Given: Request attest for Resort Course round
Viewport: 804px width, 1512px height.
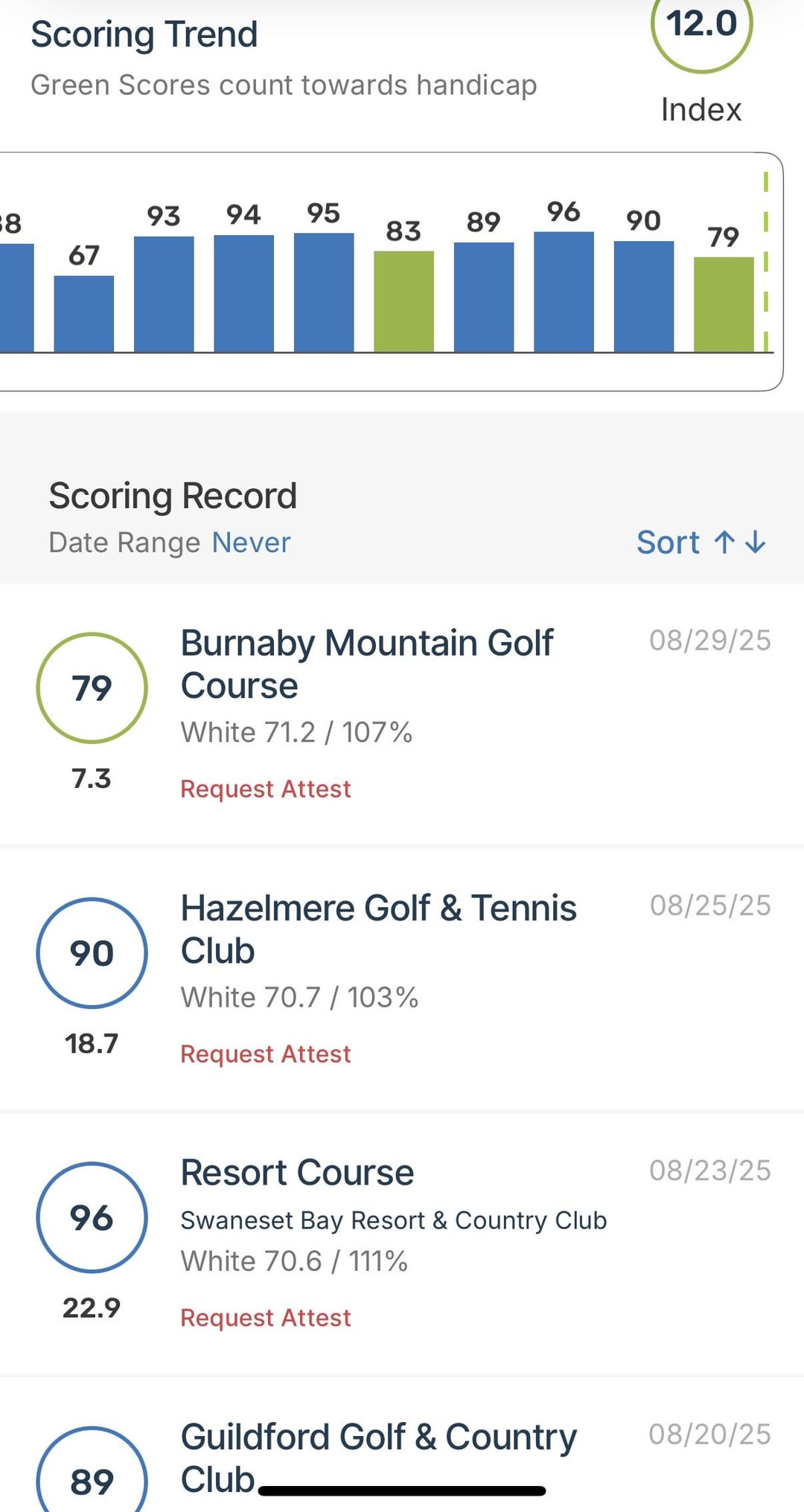Looking at the screenshot, I should (265, 1318).
